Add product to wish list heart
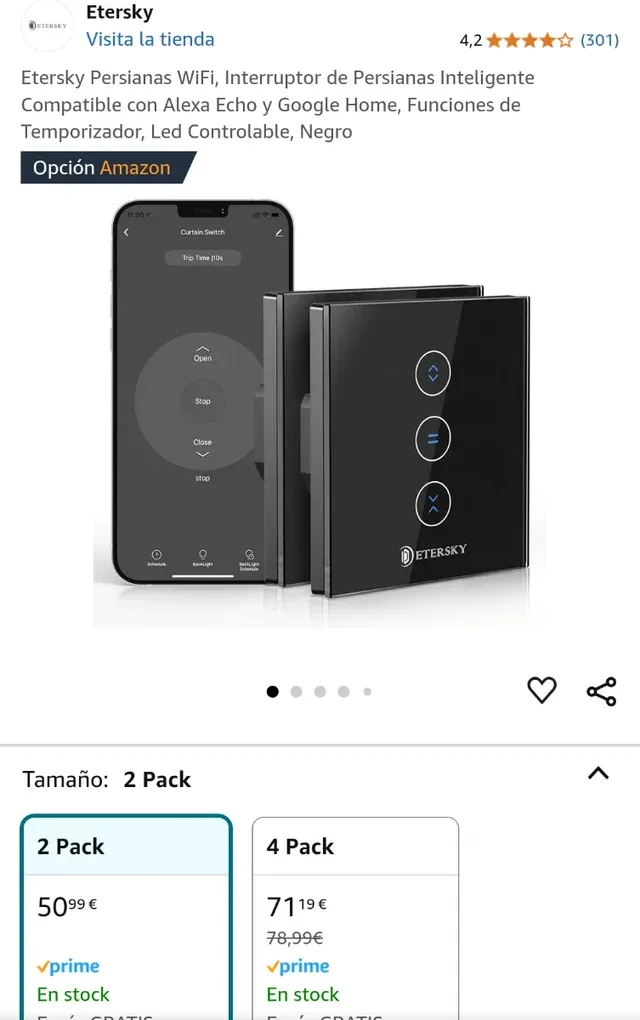 (541, 690)
